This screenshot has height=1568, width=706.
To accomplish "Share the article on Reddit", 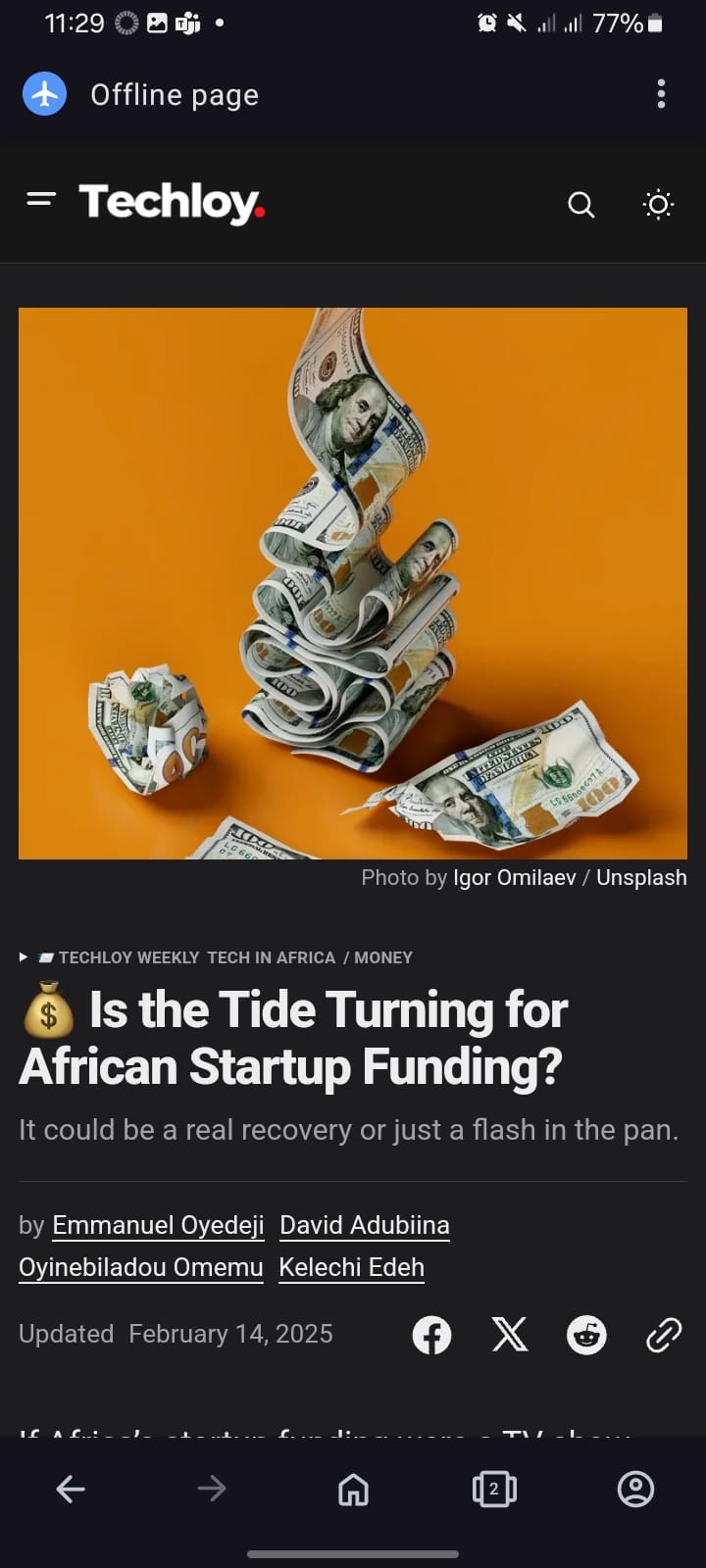I will [586, 1335].
